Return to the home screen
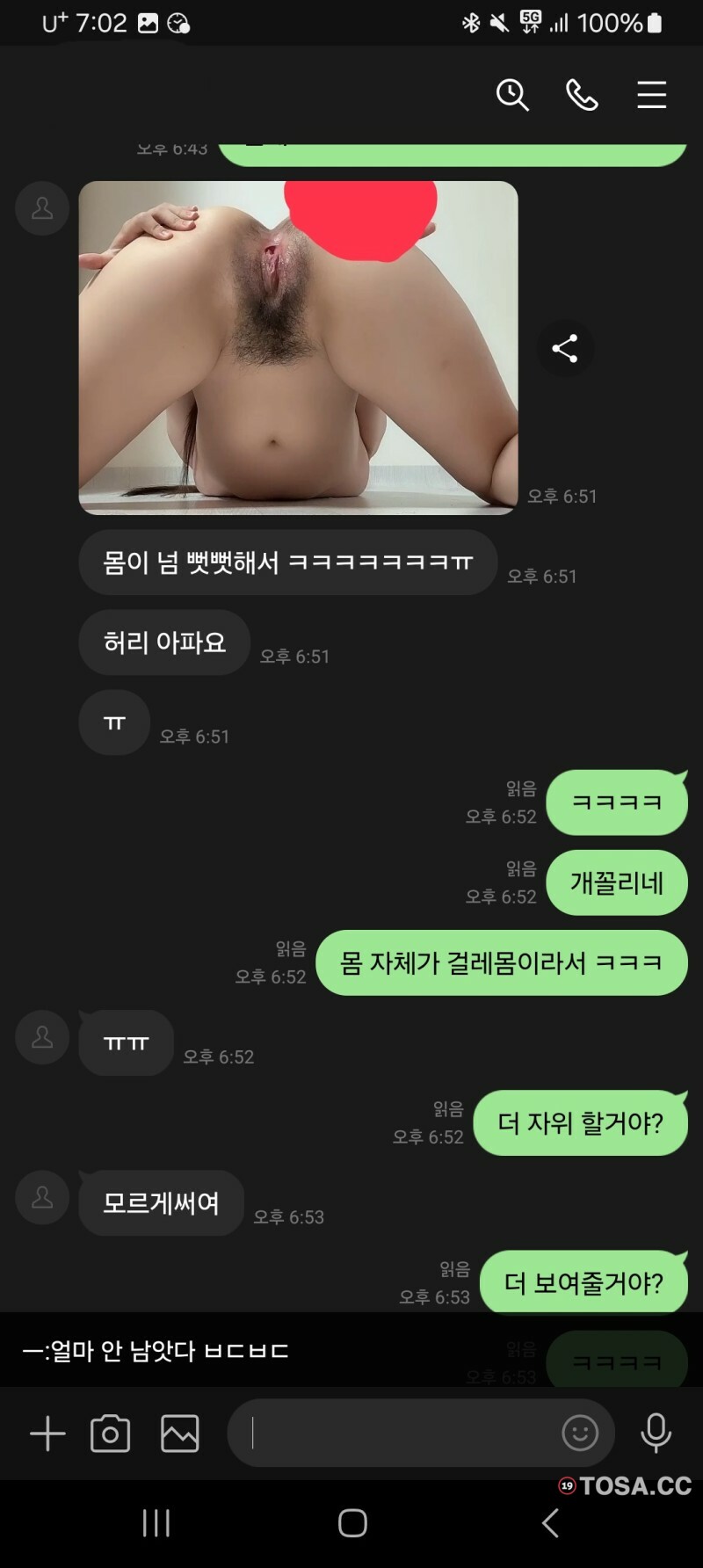The width and height of the screenshot is (703, 1568). click(x=352, y=1523)
